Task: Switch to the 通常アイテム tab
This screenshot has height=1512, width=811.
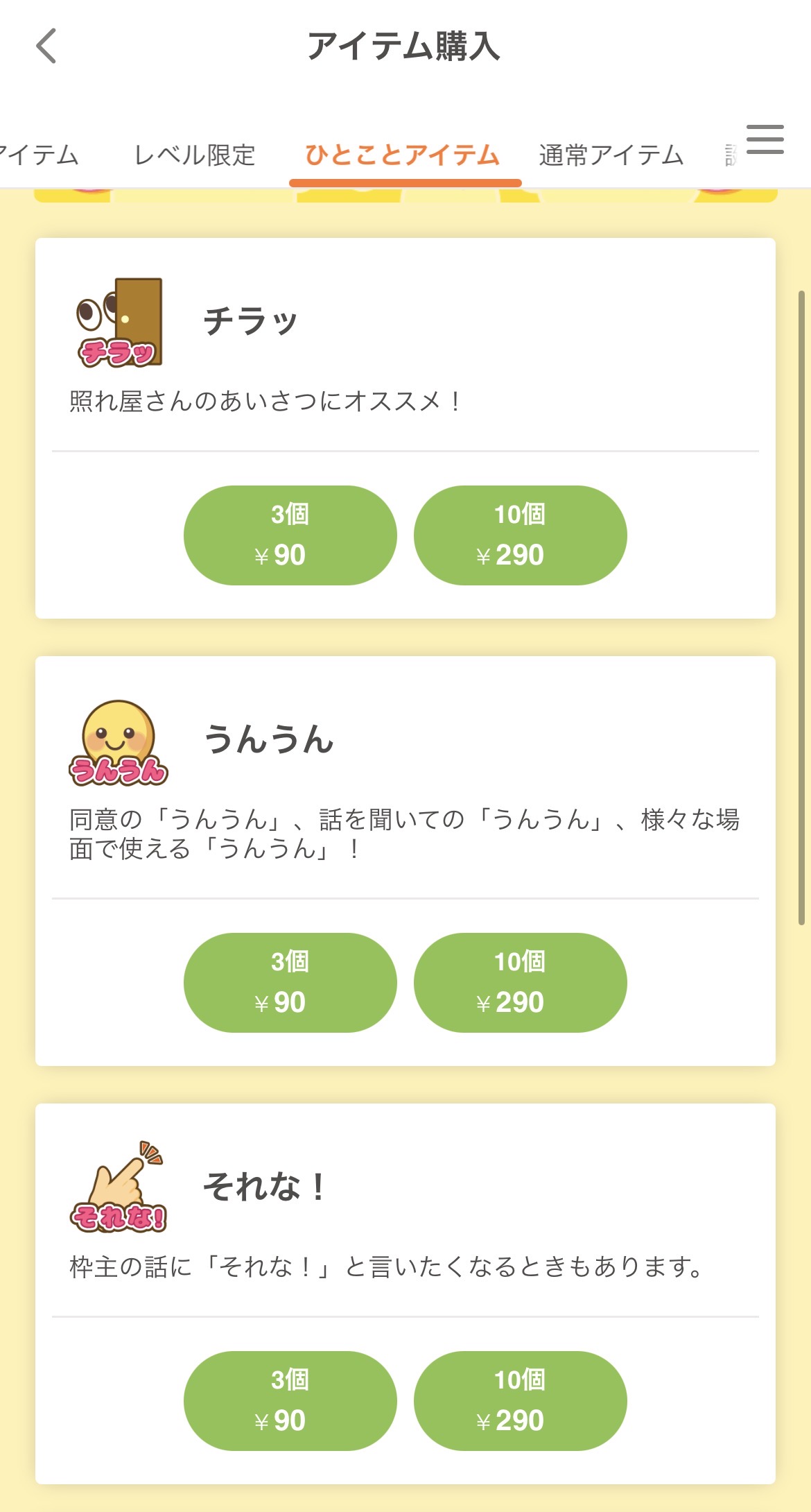Action: pyautogui.click(x=611, y=155)
